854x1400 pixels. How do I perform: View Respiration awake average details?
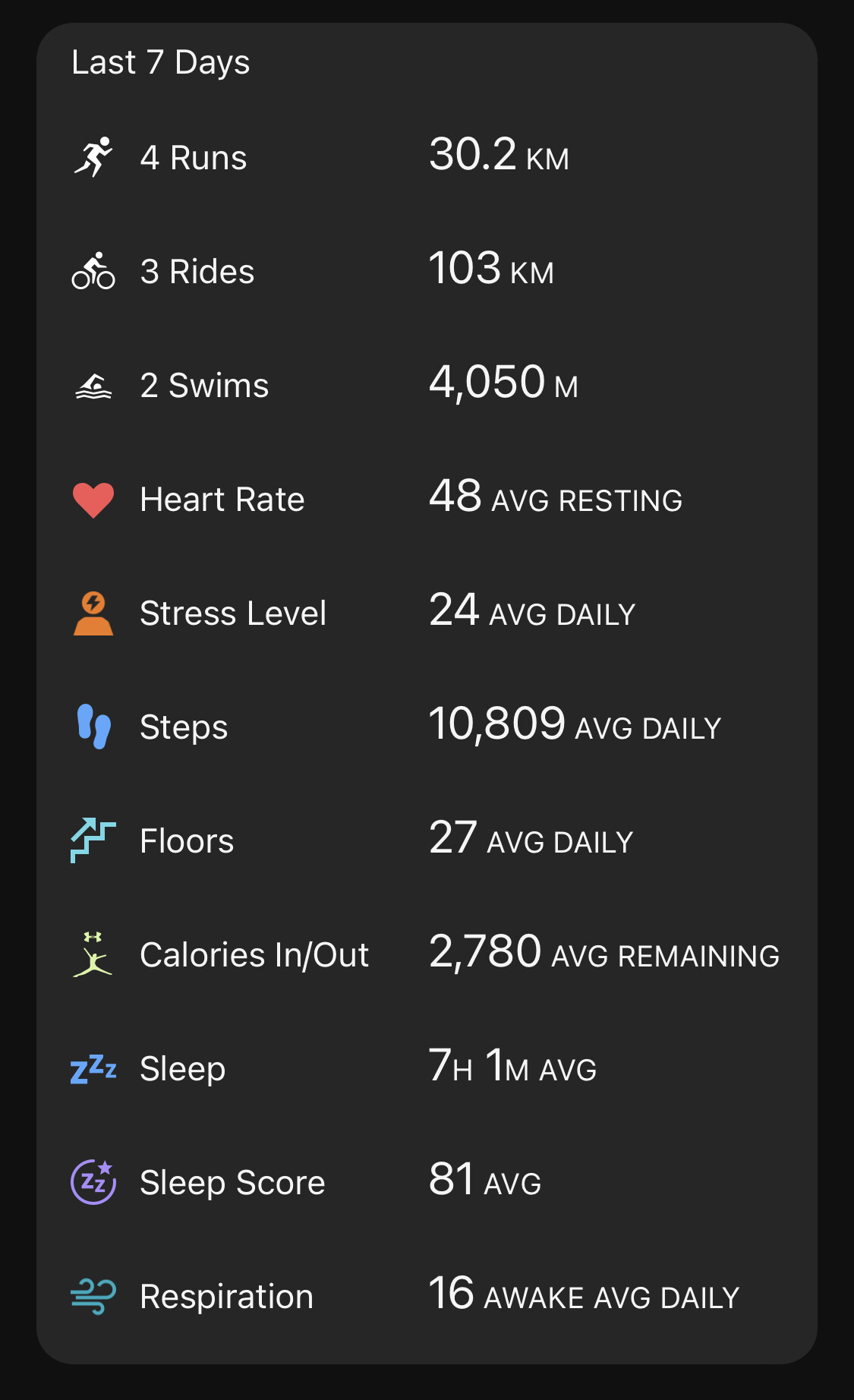[427, 1296]
